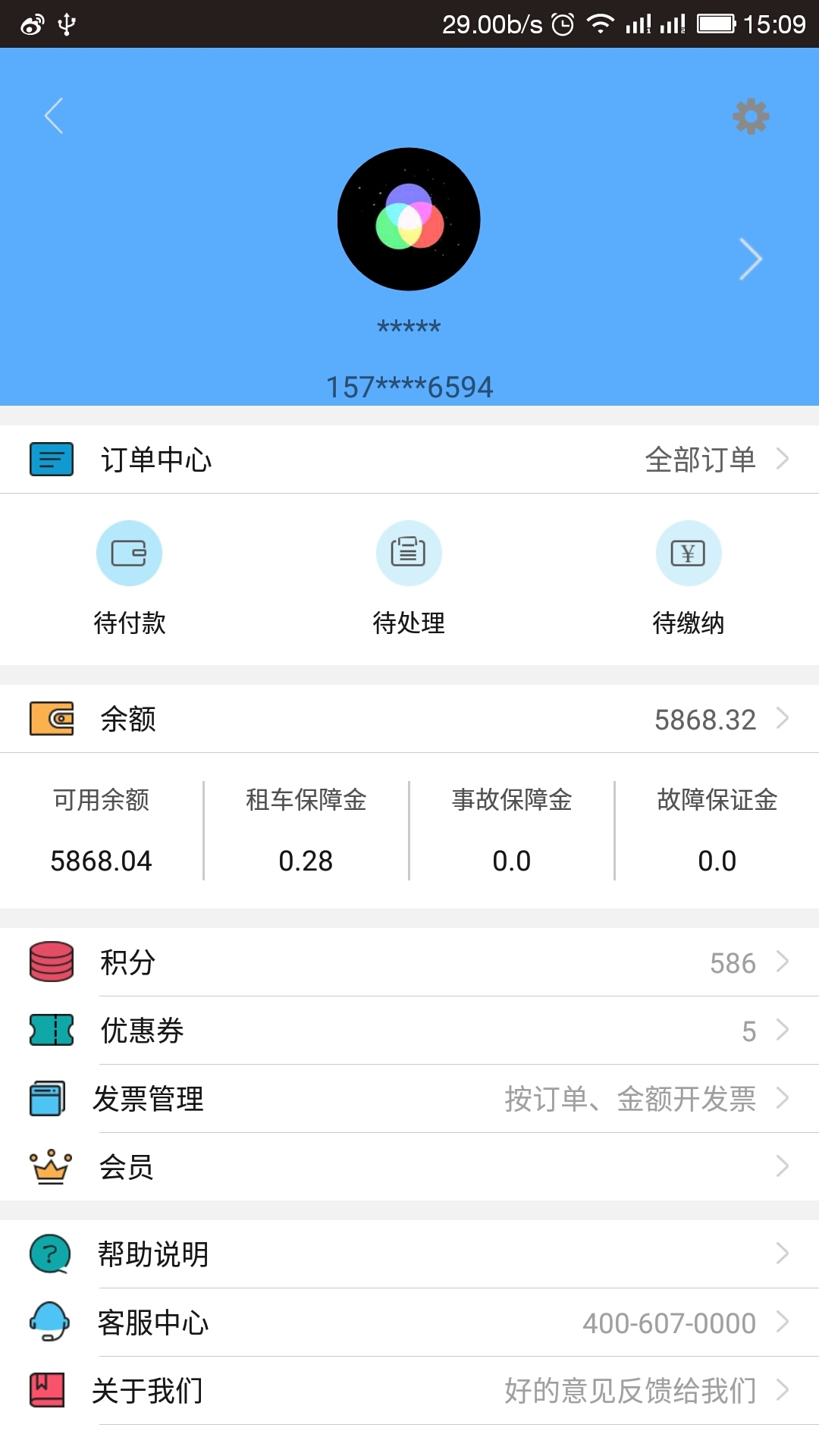Click the 帮助说明 question mark icon
The width and height of the screenshot is (819, 1456).
click(x=50, y=1254)
